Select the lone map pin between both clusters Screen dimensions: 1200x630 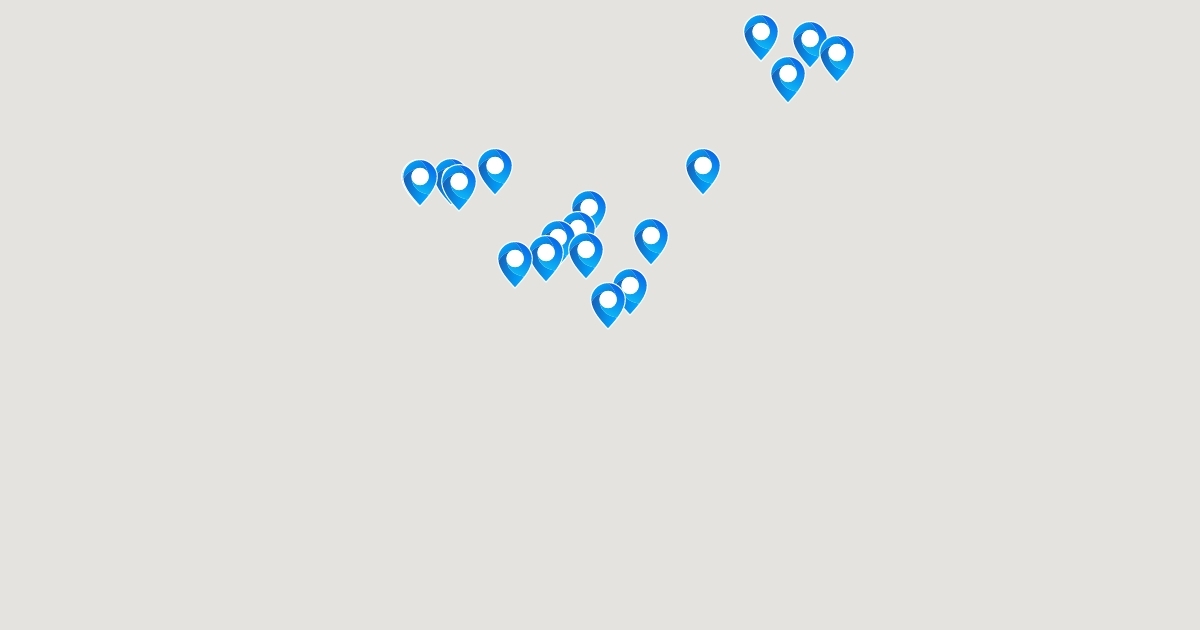click(x=703, y=170)
